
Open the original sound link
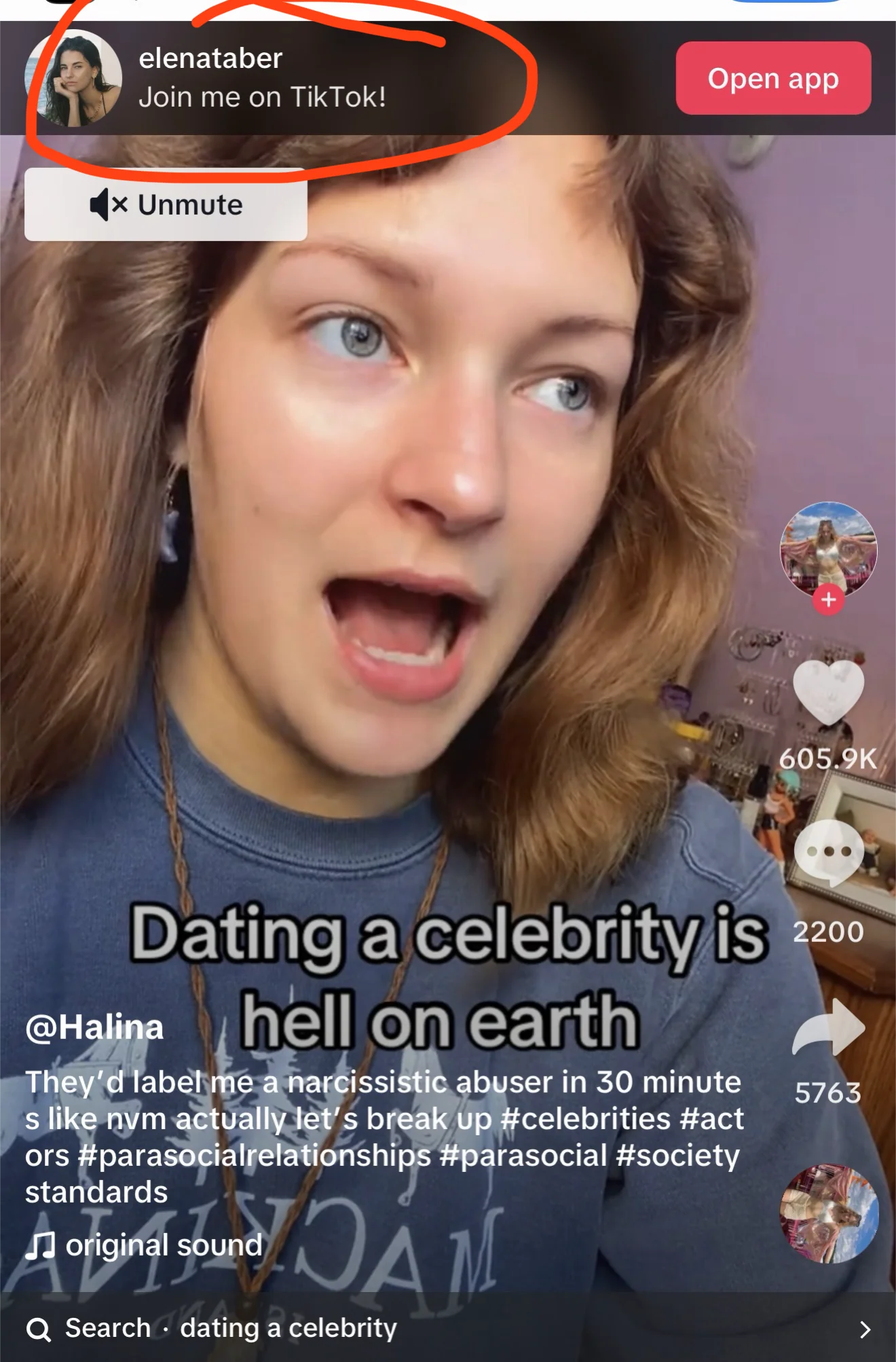click(144, 1245)
